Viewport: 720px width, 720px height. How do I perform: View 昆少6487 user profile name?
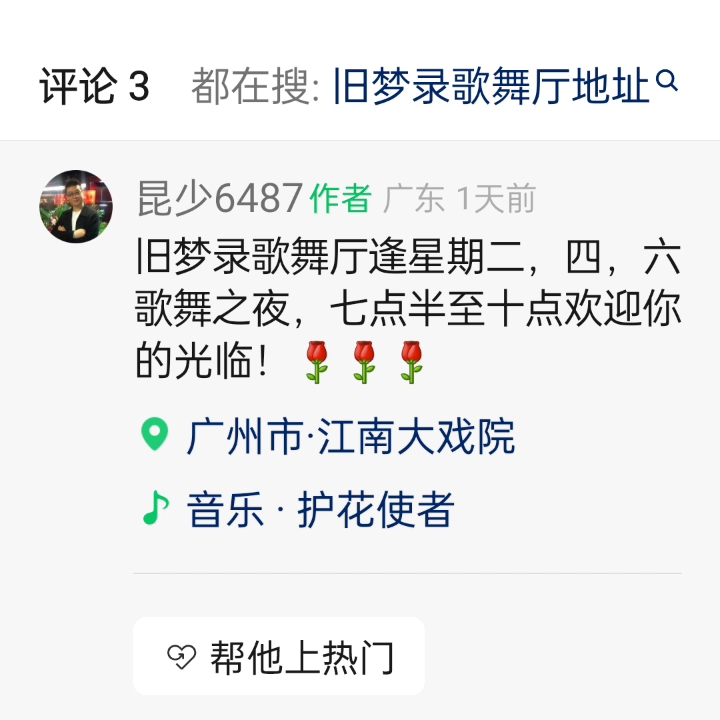(x=220, y=199)
